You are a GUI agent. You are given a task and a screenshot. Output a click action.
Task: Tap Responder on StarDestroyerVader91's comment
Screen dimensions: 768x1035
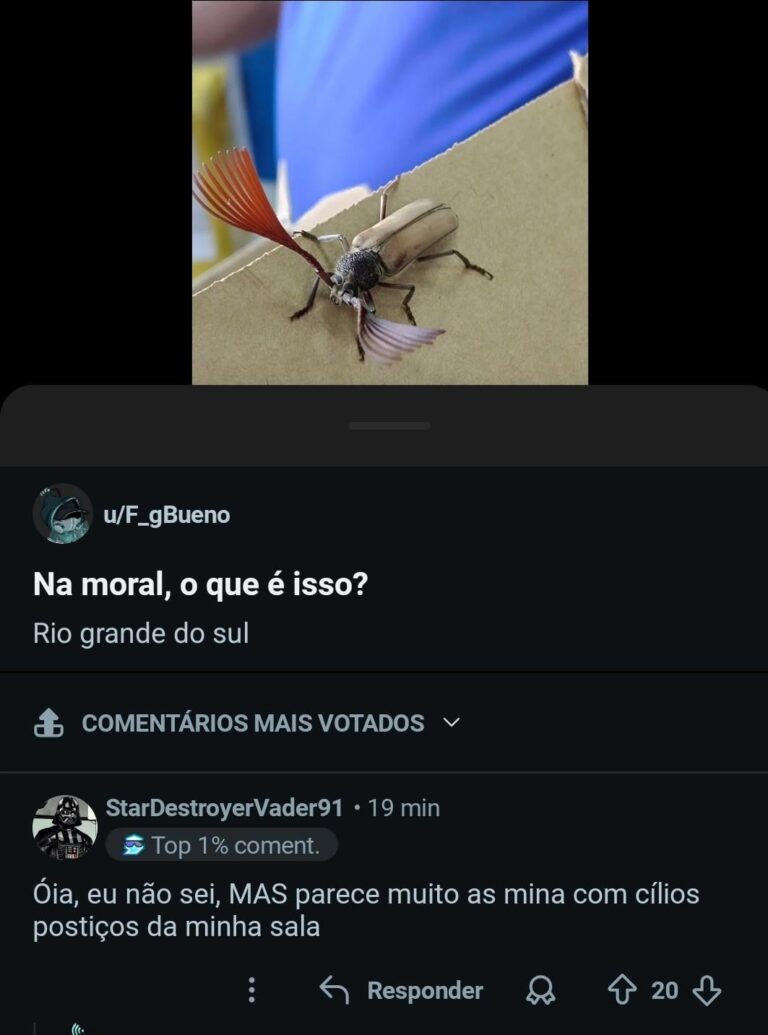[402, 990]
